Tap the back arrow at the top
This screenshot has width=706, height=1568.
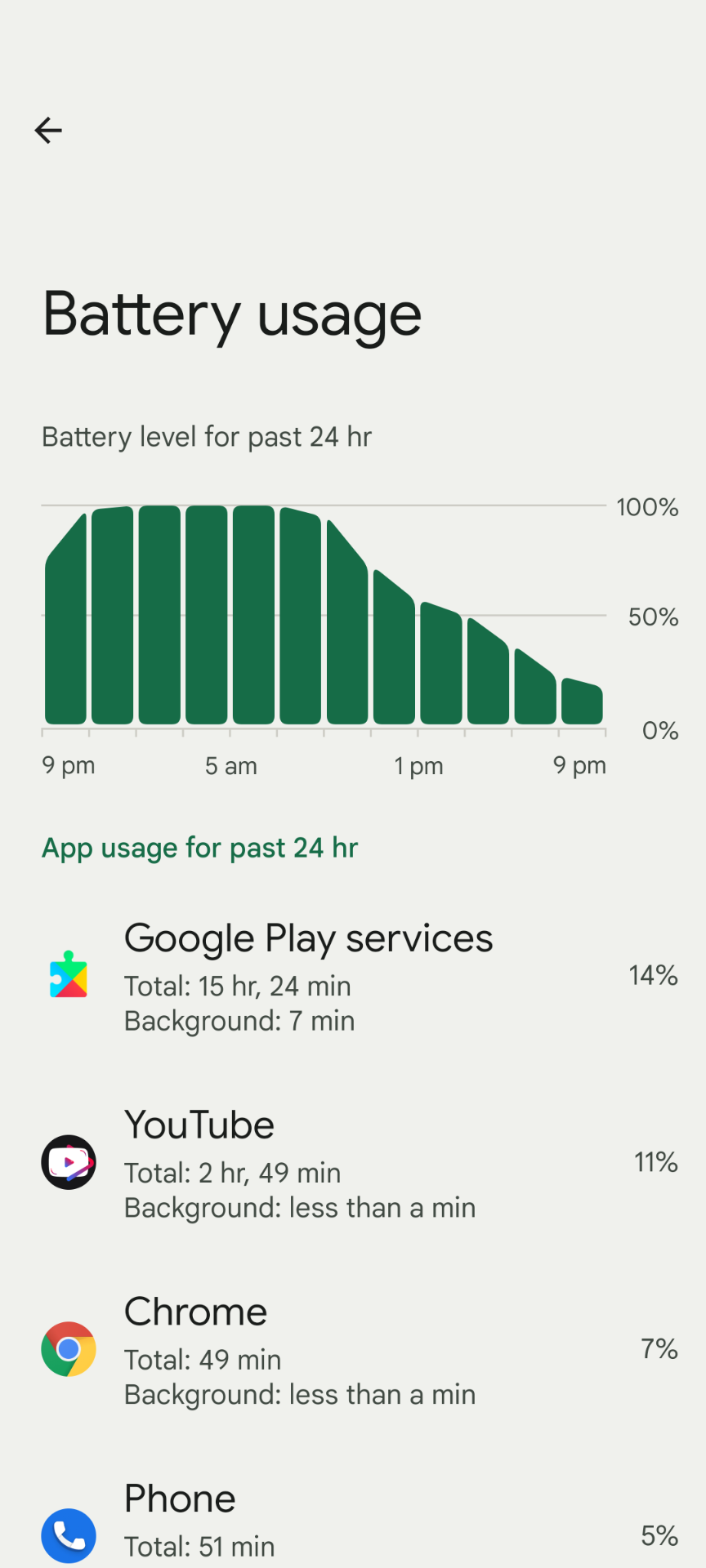pos(48,131)
